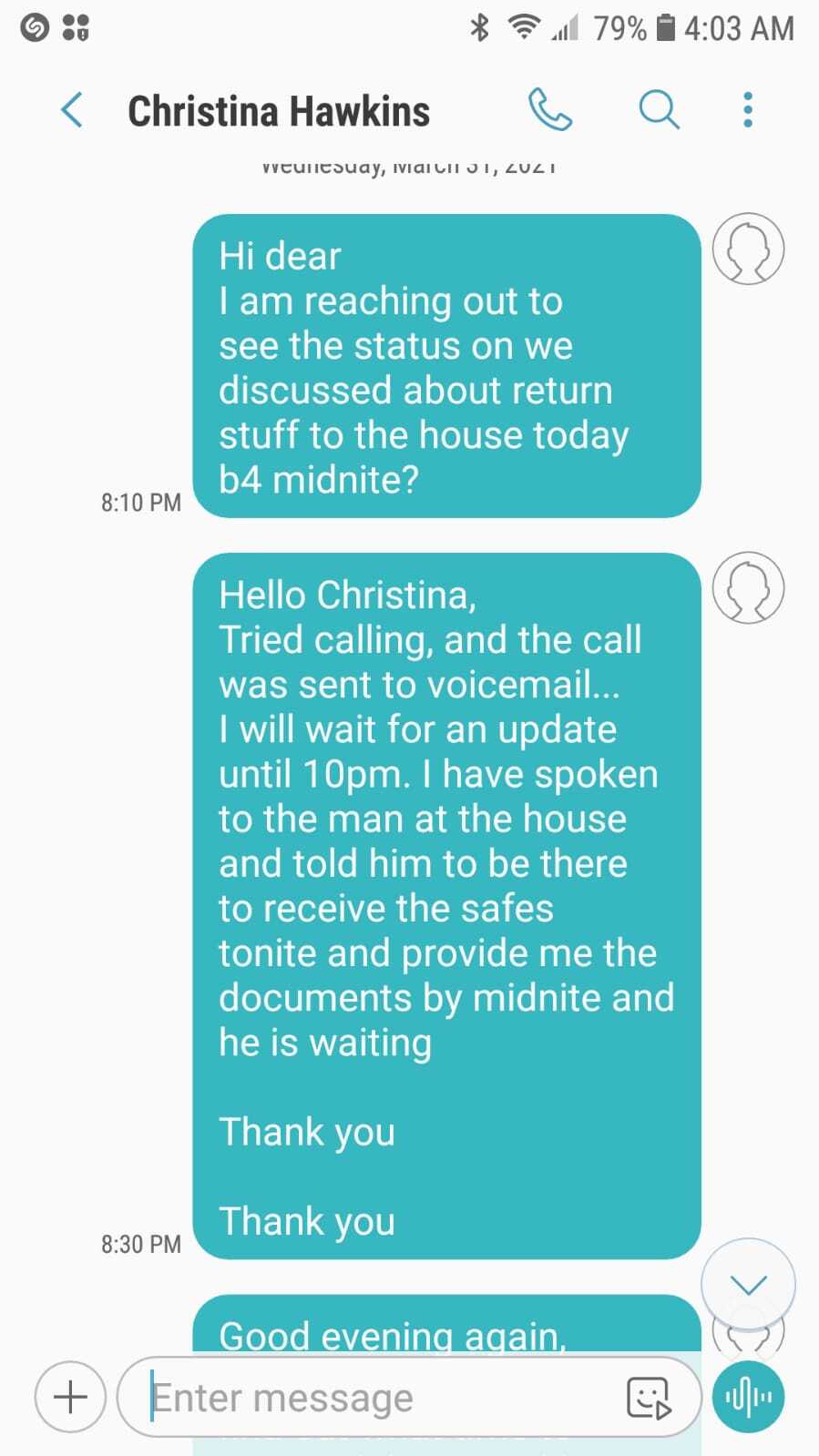Search within this conversation
Viewport: 819px width, 1456px height.
click(659, 110)
